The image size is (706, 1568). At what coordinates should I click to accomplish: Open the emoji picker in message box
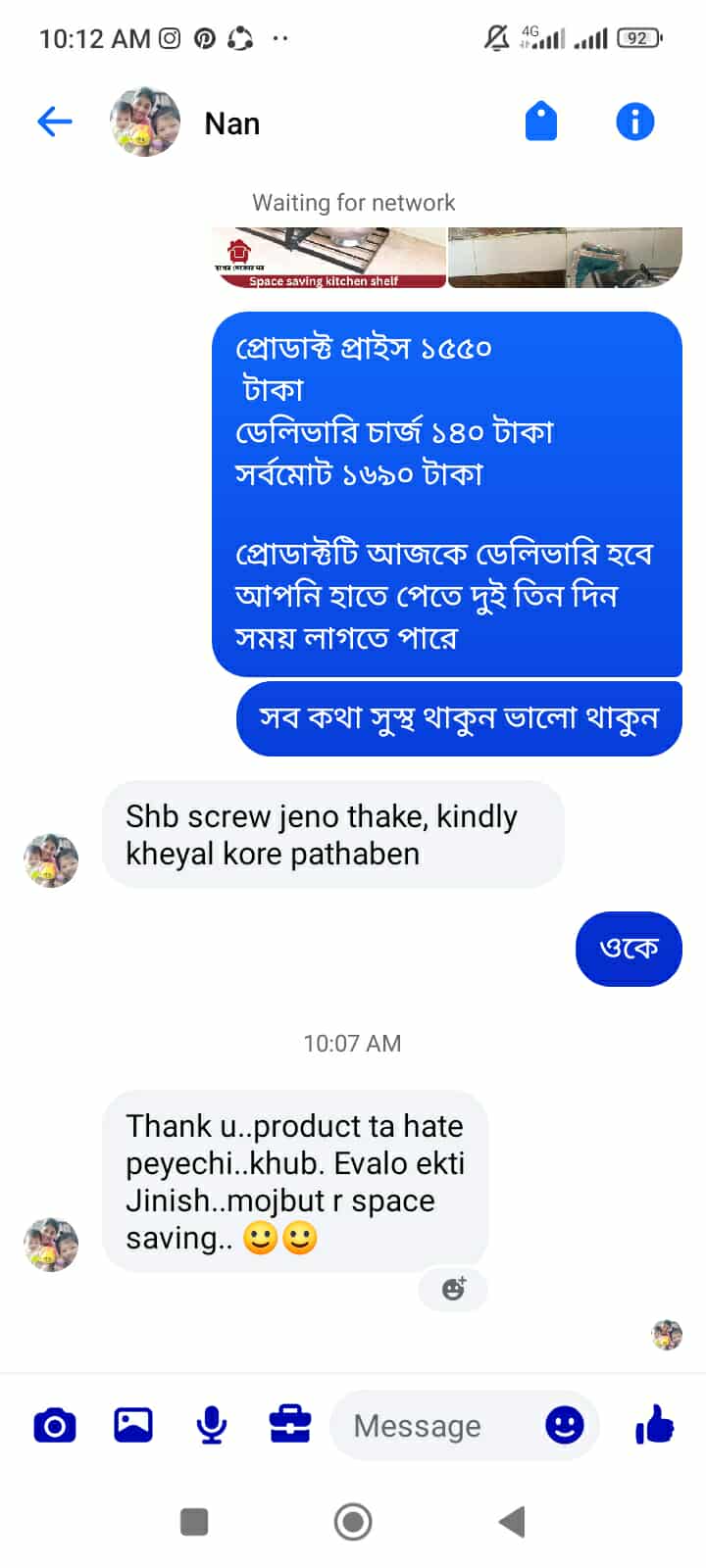tap(564, 1425)
